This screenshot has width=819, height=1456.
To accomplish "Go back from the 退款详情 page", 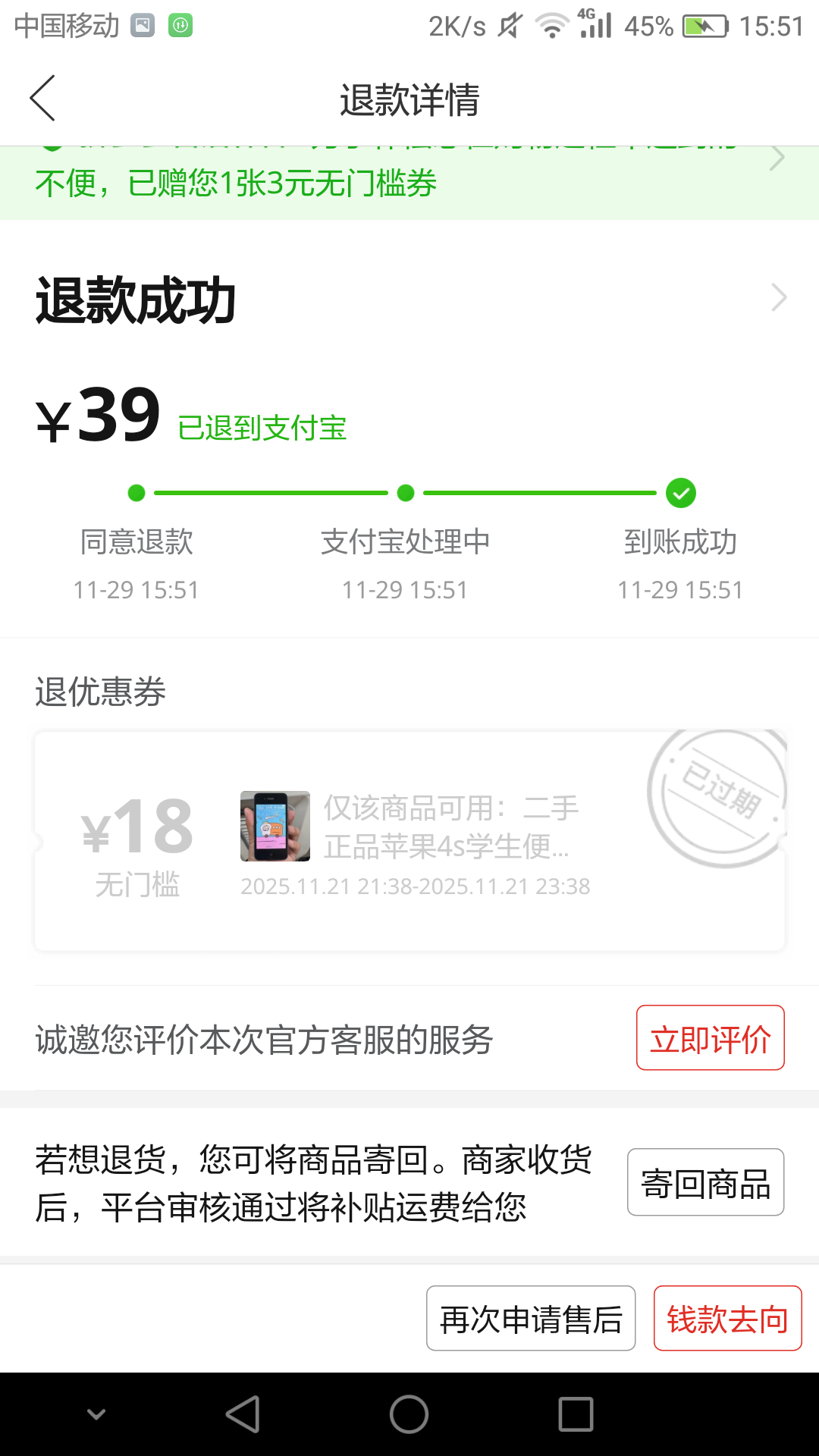I will pos(42,99).
